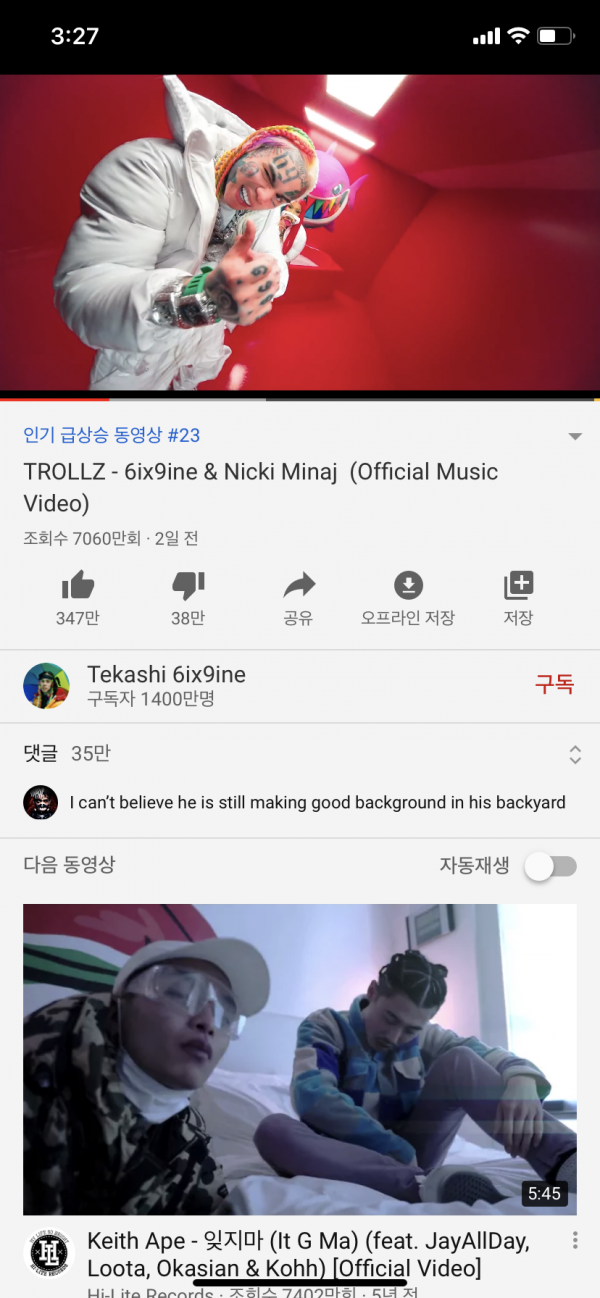The height and width of the screenshot is (1298, 600).
Task: Open options menu for Keith Ape video
Action: tap(575, 1241)
